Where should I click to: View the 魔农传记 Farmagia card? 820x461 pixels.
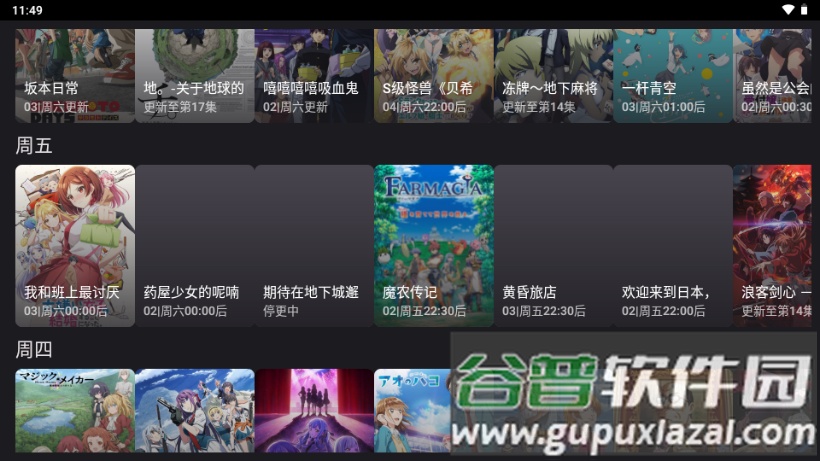click(x=434, y=245)
